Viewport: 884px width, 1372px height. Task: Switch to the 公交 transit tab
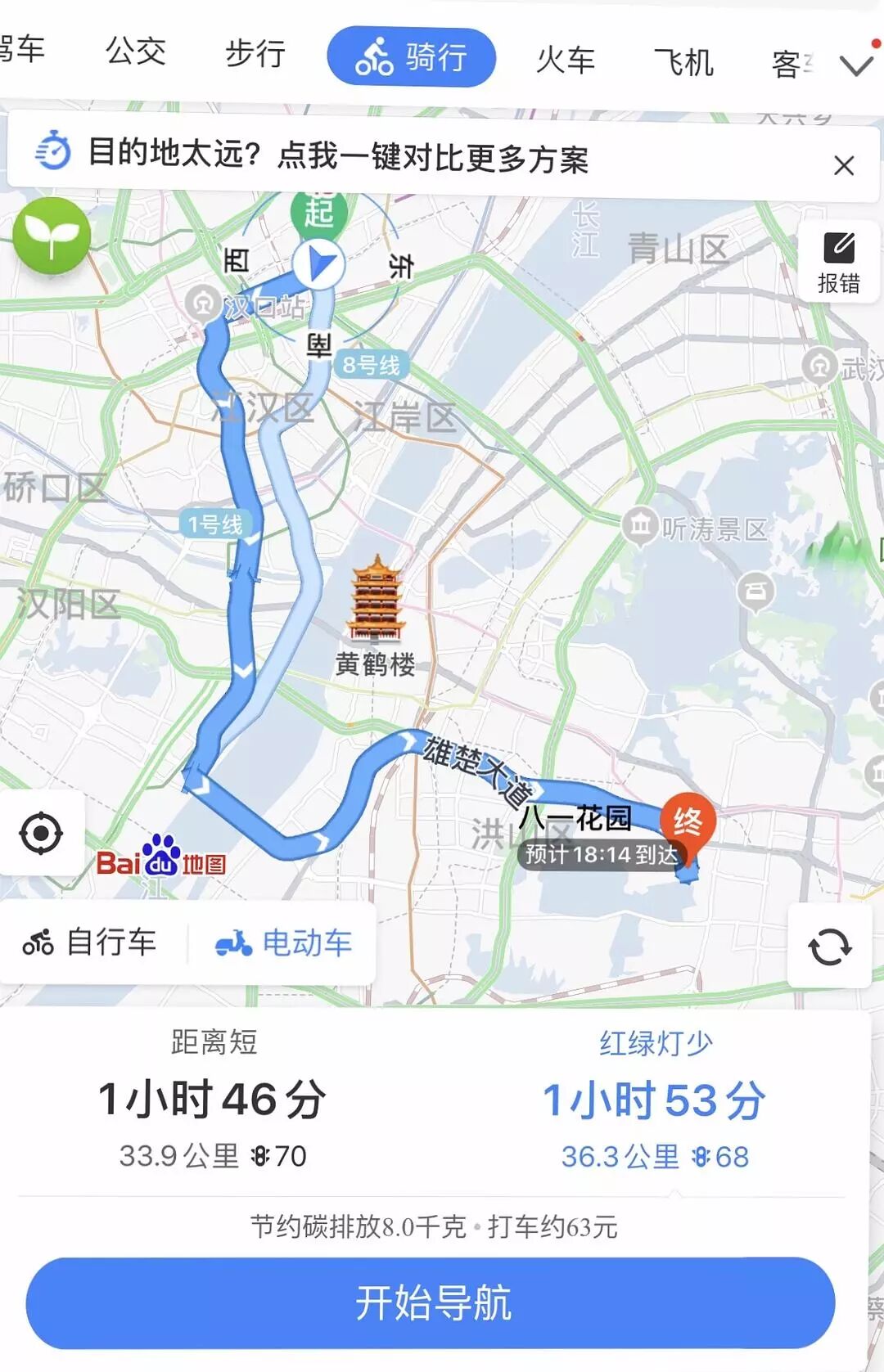click(136, 52)
